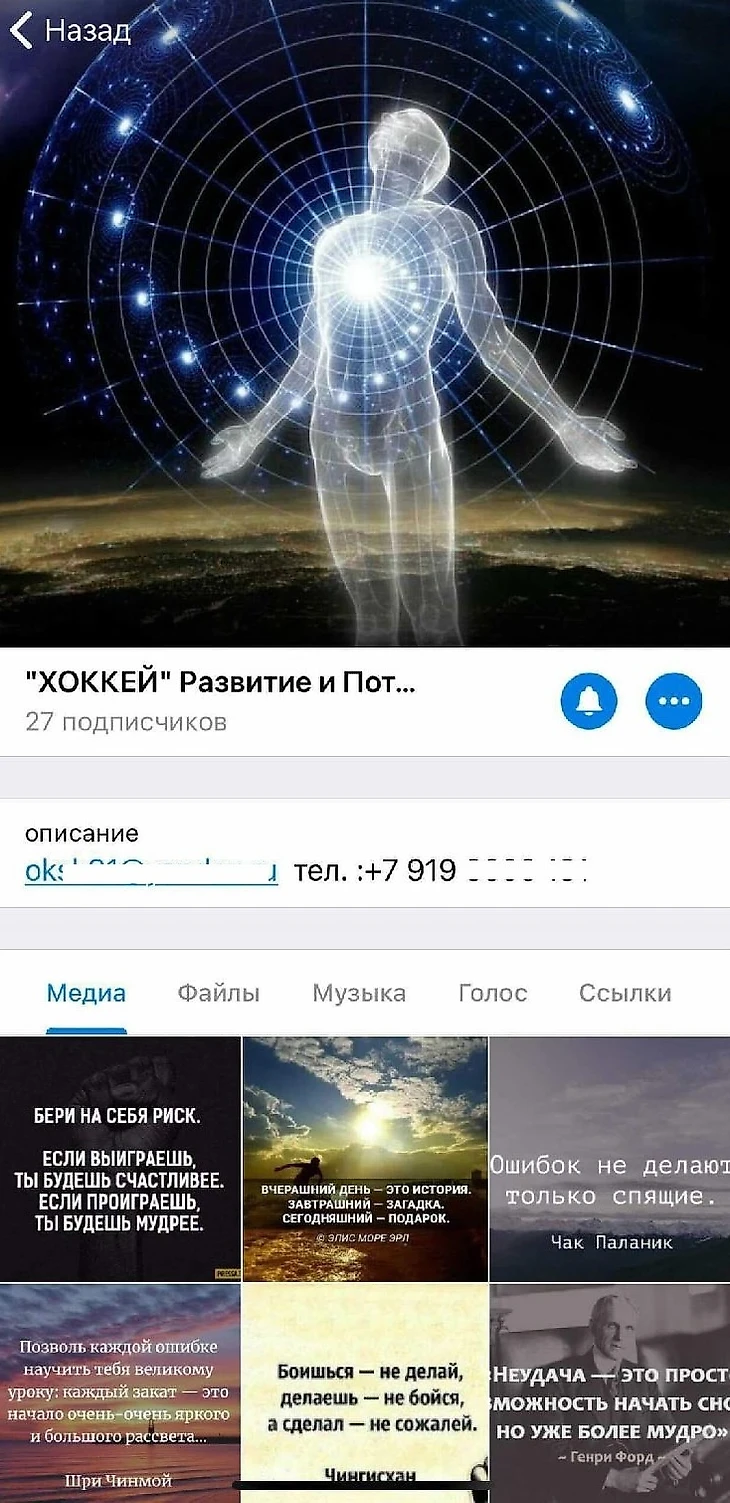
Task: Switch to the Файлы tab
Action: point(218,993)
